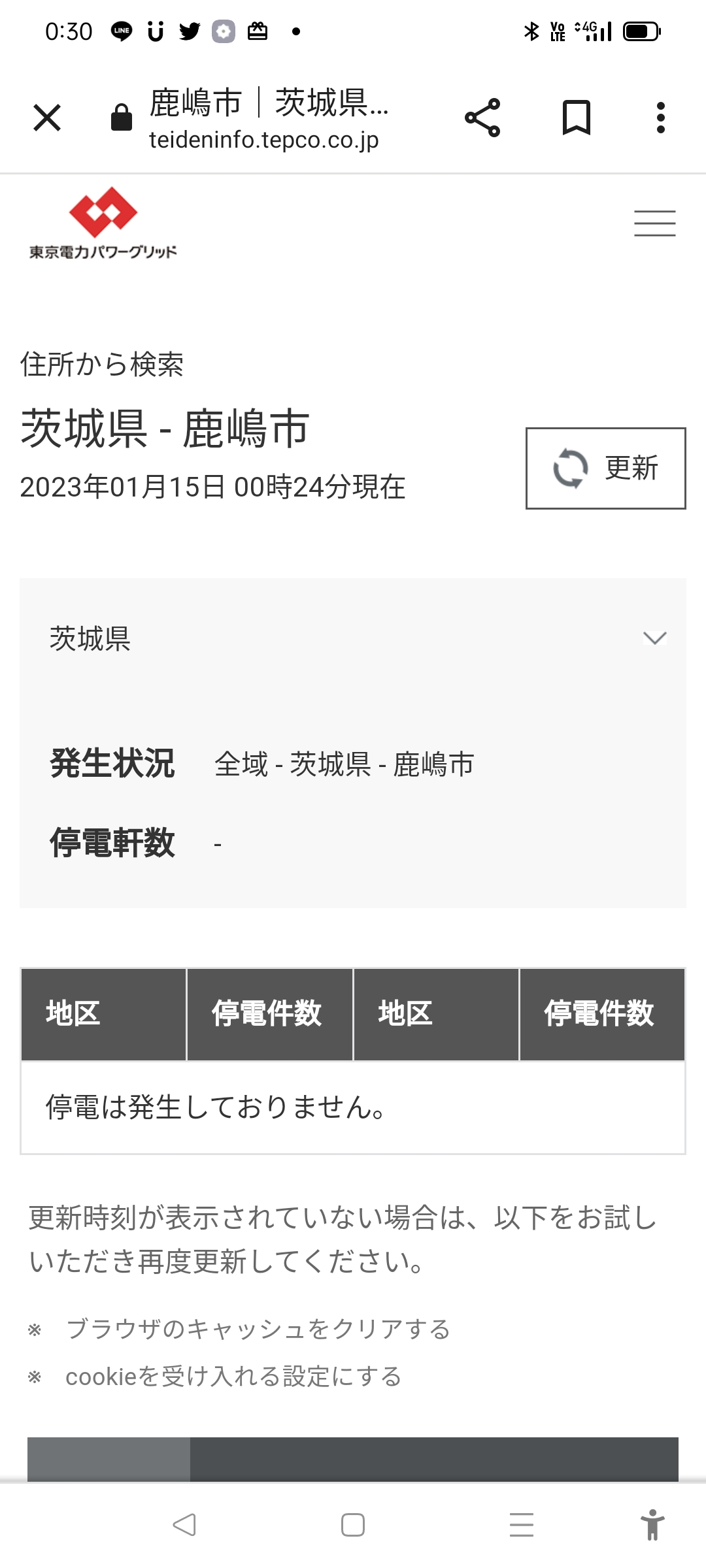This screenshot has height=1568, width=706.
Task: Open the browser overflow menu
Action: (660, 118)
